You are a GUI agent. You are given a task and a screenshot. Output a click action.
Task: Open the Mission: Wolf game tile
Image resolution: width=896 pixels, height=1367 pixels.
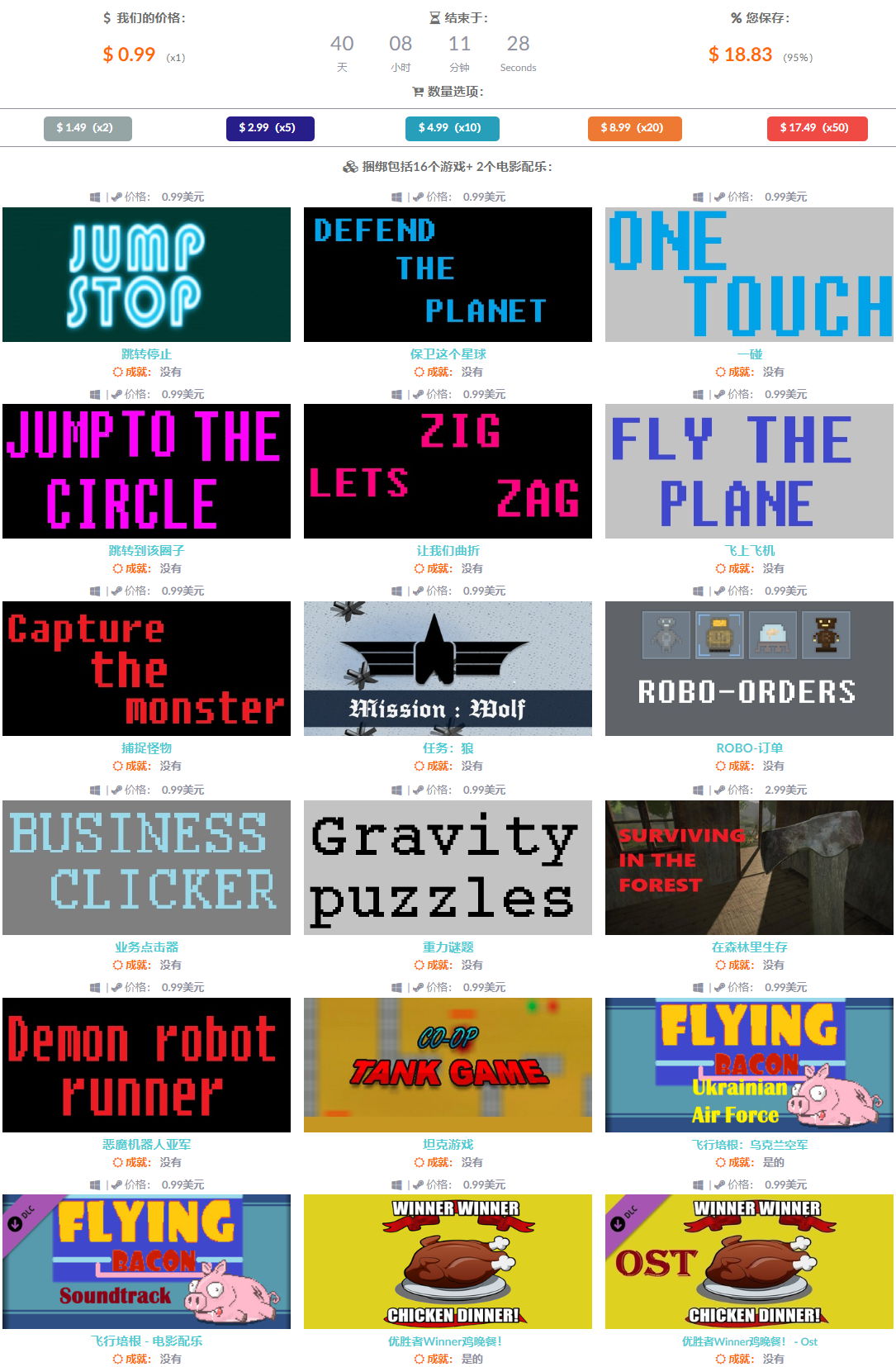448,668
